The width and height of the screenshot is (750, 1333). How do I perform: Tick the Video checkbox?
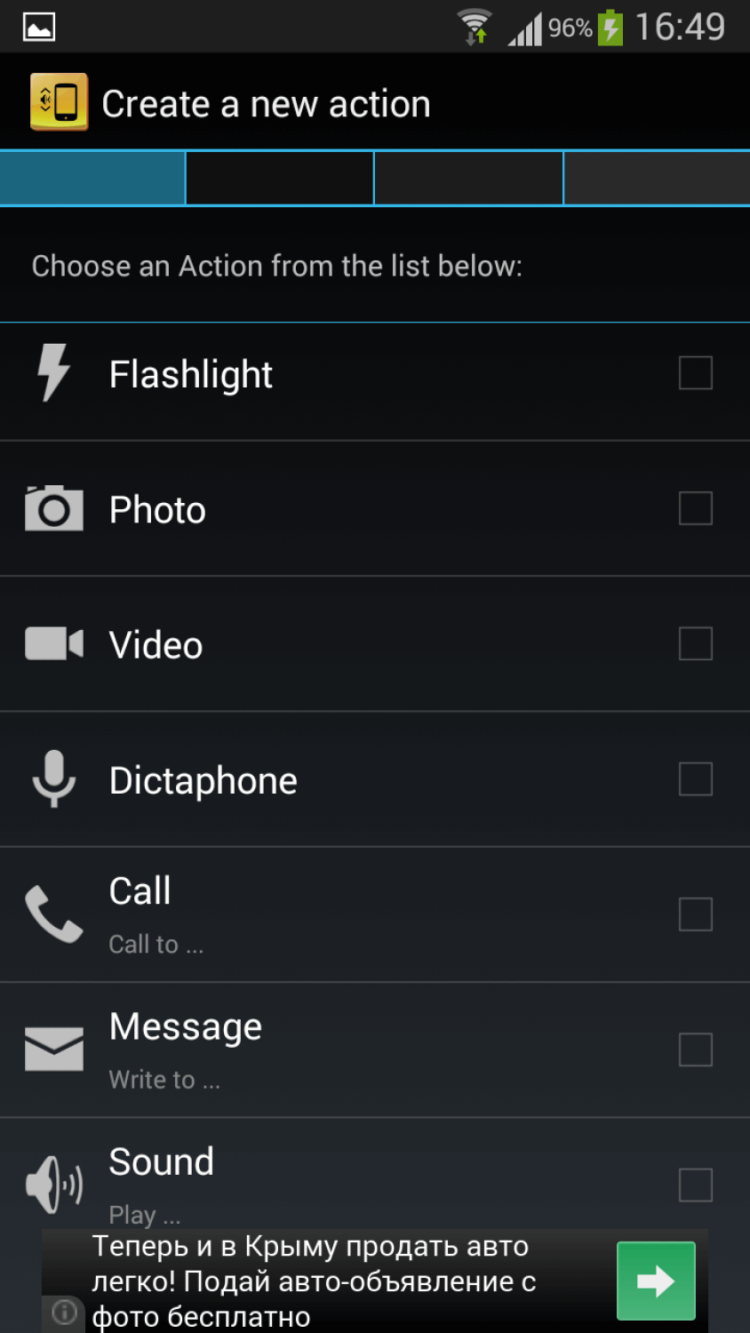(695, 644)
